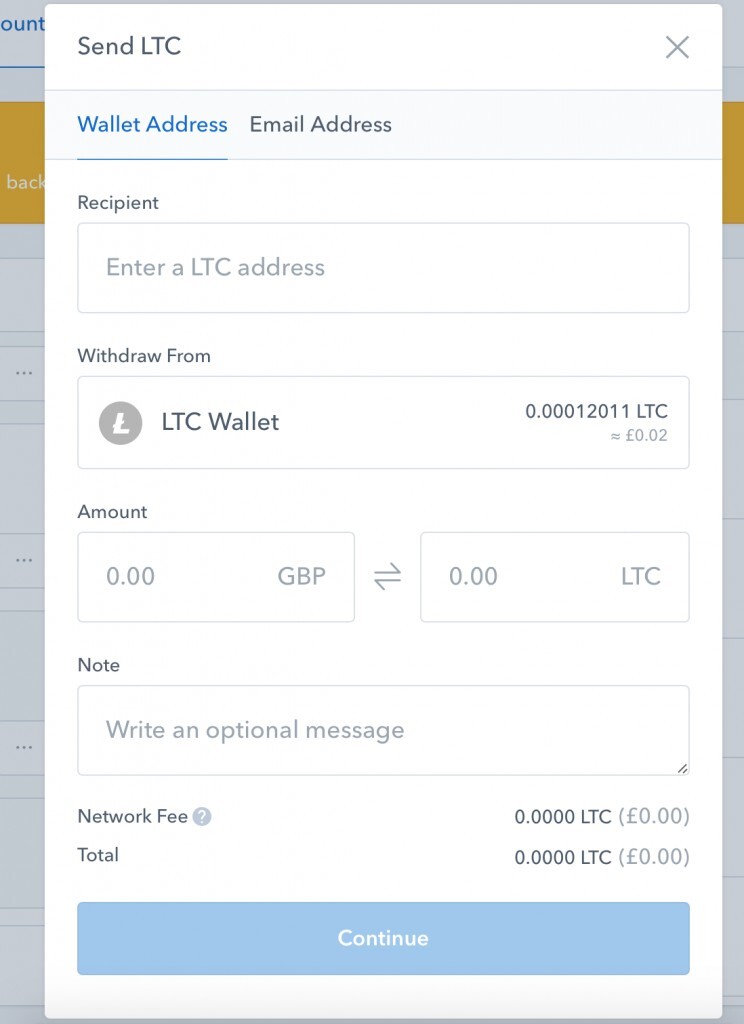Swap the GBP and LTC amount fields

[x=387, y=577]
